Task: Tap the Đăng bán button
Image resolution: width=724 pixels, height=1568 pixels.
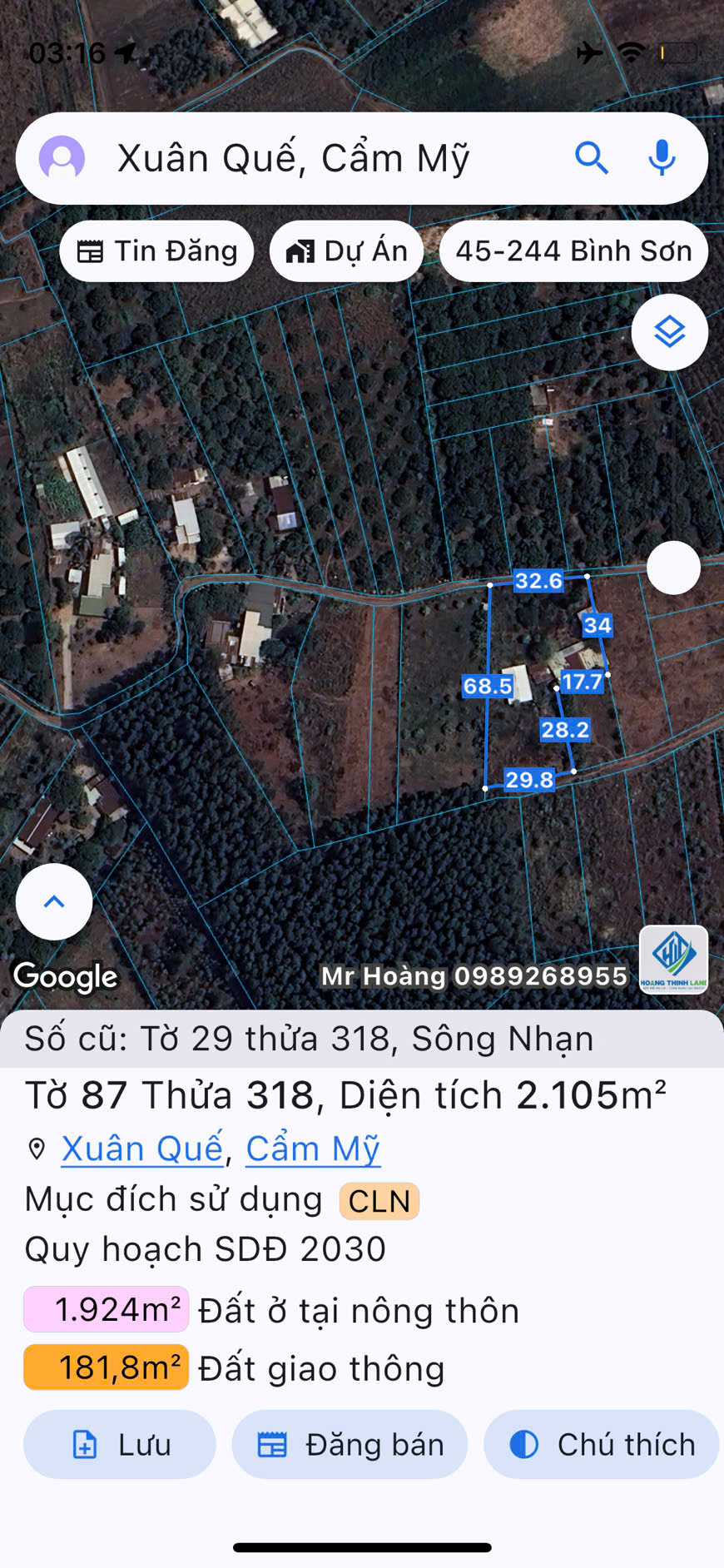Action: [350, 1445]
